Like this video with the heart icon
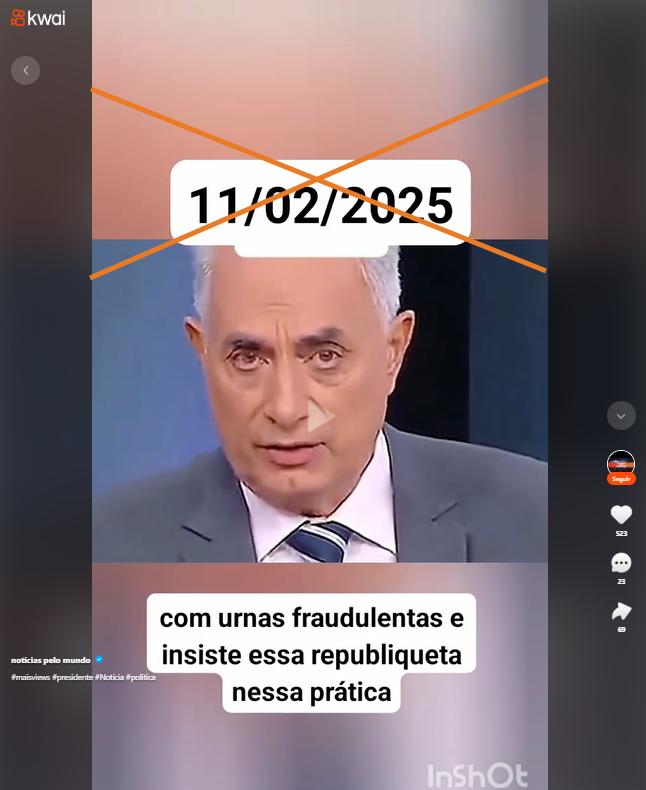The height and width of the screenshot is (790, 646). click(621, 515)
